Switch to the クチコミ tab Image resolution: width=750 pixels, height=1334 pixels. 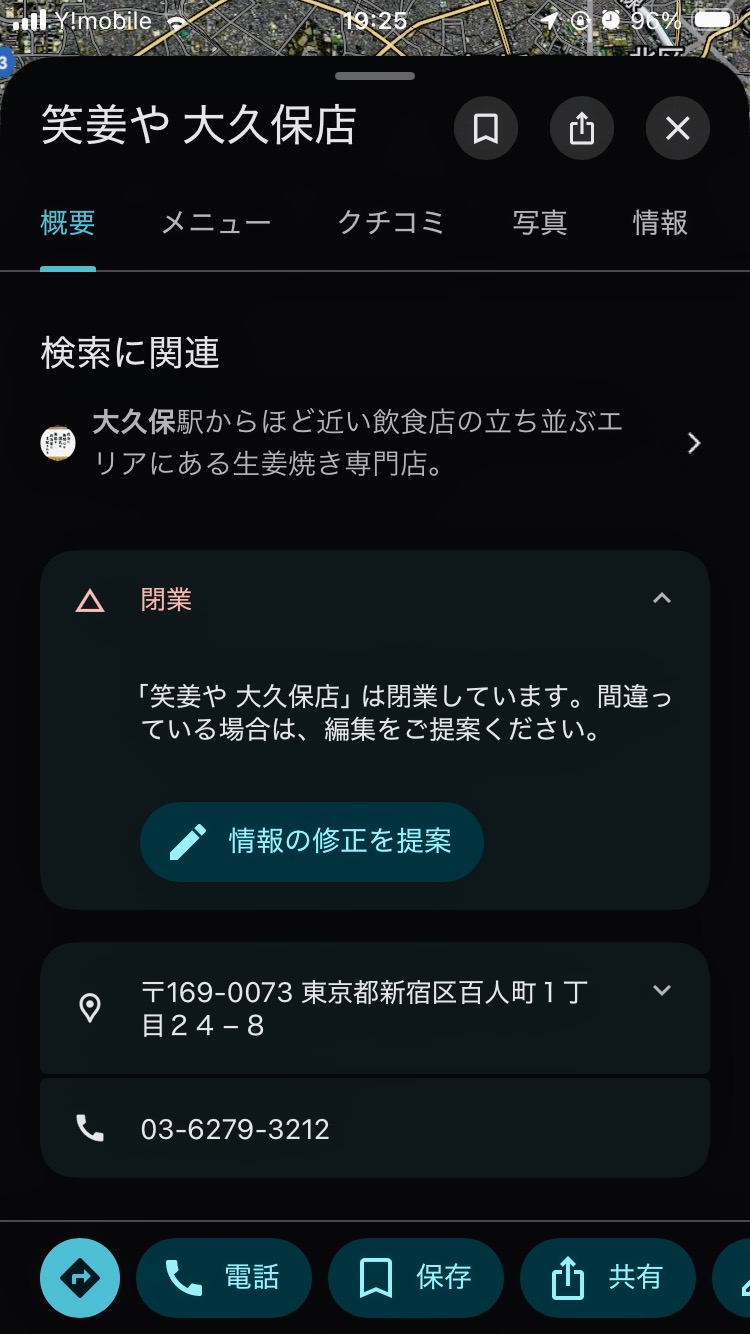tap(391, 223)
